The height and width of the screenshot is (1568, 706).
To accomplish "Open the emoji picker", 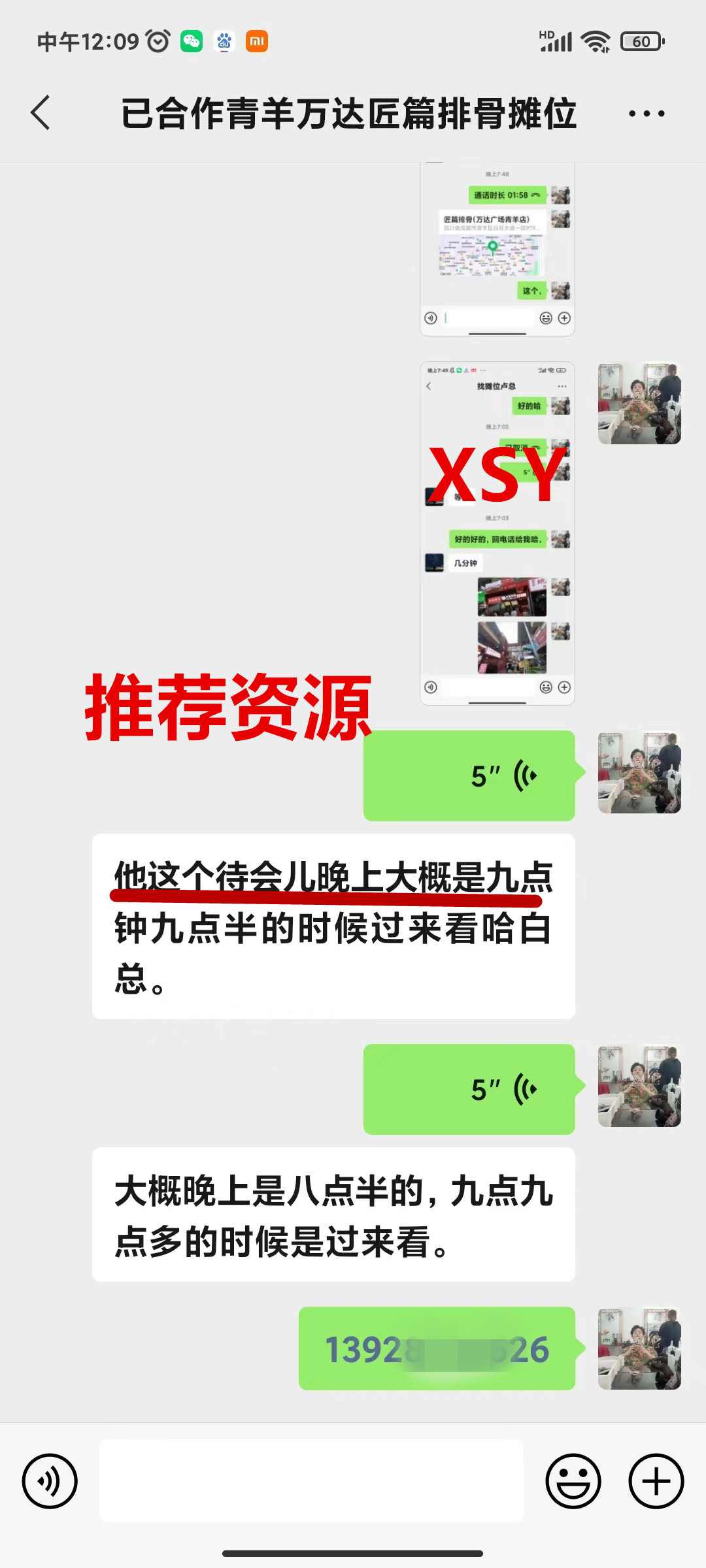I will coord(573,1481).
